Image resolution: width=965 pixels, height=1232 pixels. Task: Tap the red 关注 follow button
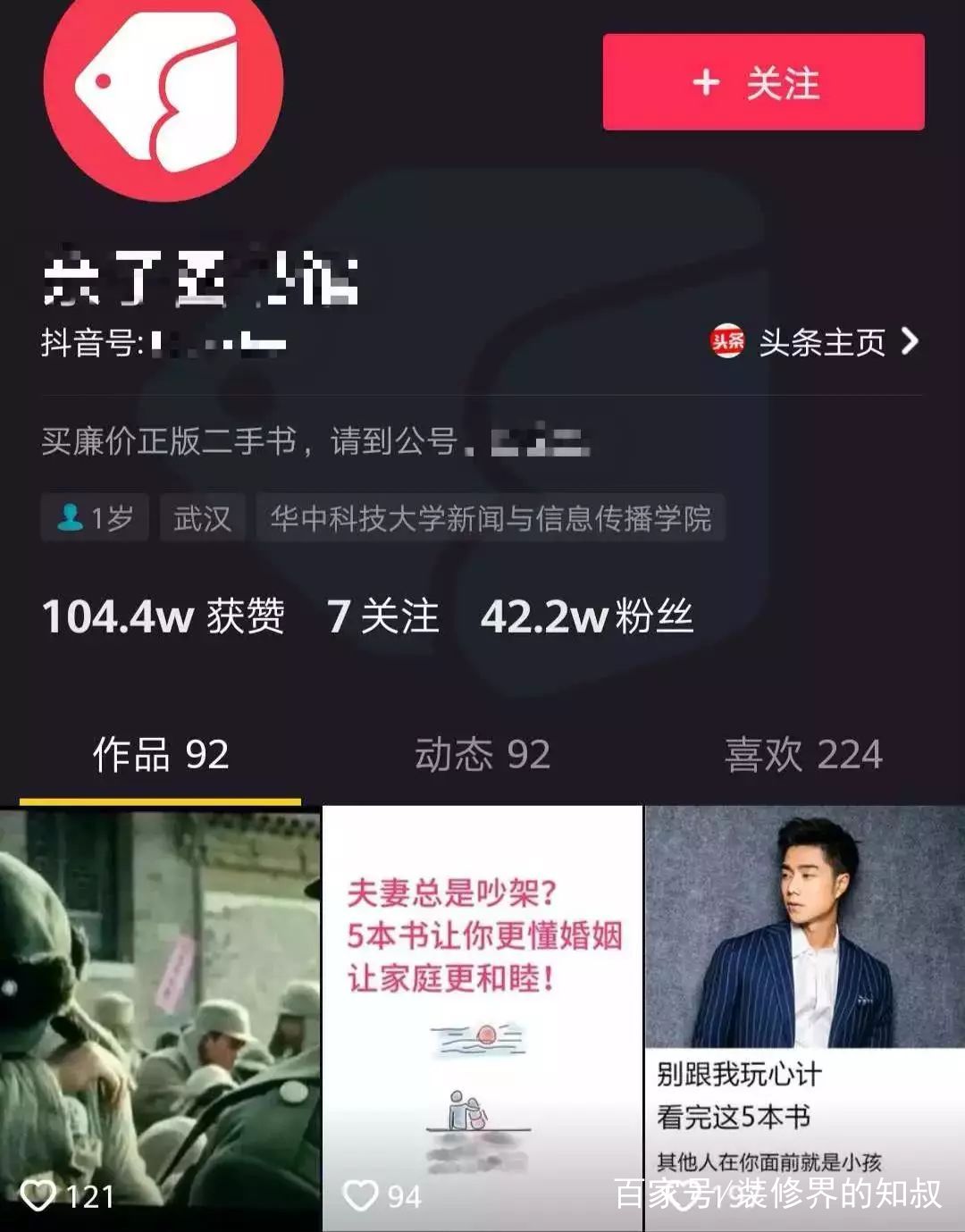pyautogui.click(x=764, y=83)
